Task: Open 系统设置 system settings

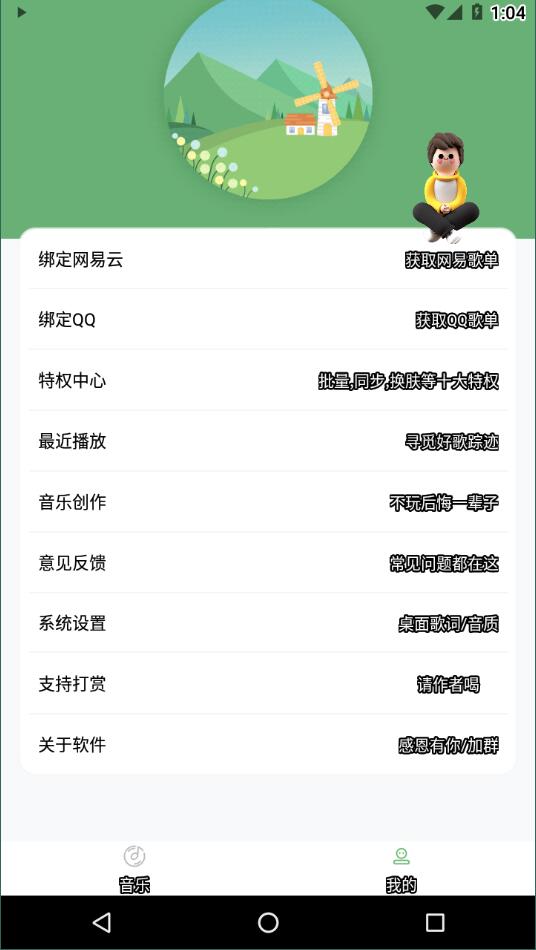Action: click(268, 623)
